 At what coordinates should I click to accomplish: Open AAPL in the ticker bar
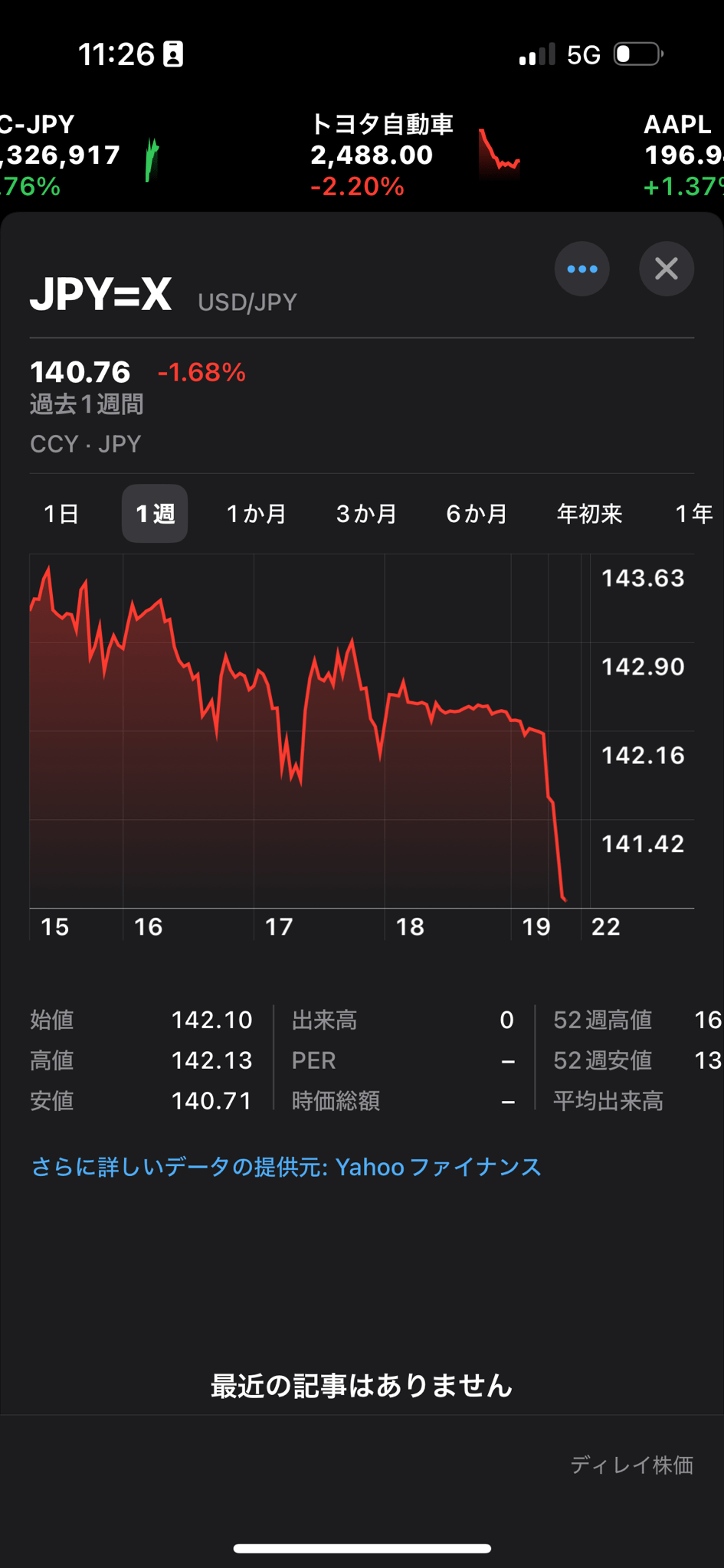point(682,155)
